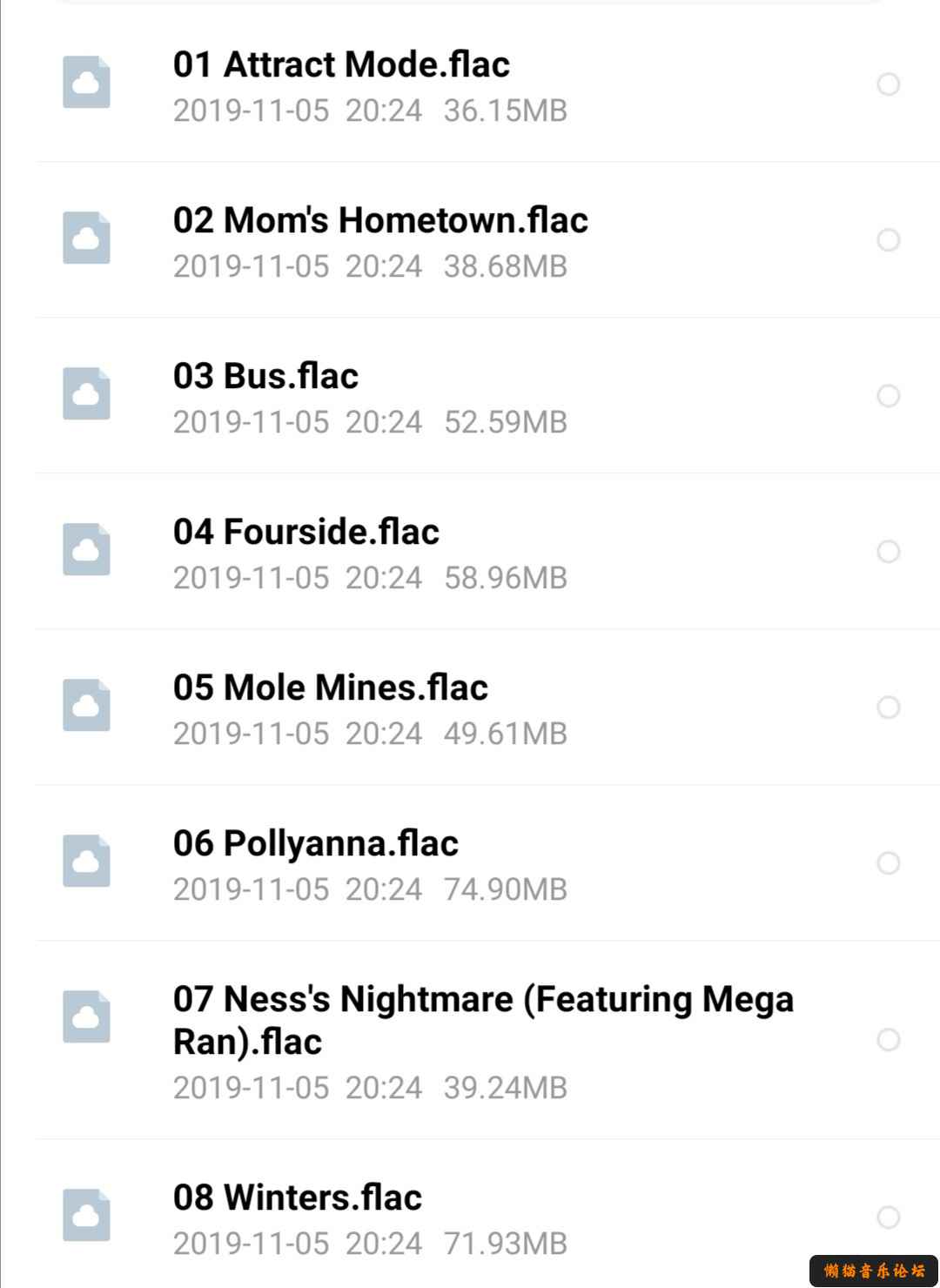This screenshot has width=940, height=1288.
Task: Open 05 Mole Mines.flac file
Action: pos(330,688)
